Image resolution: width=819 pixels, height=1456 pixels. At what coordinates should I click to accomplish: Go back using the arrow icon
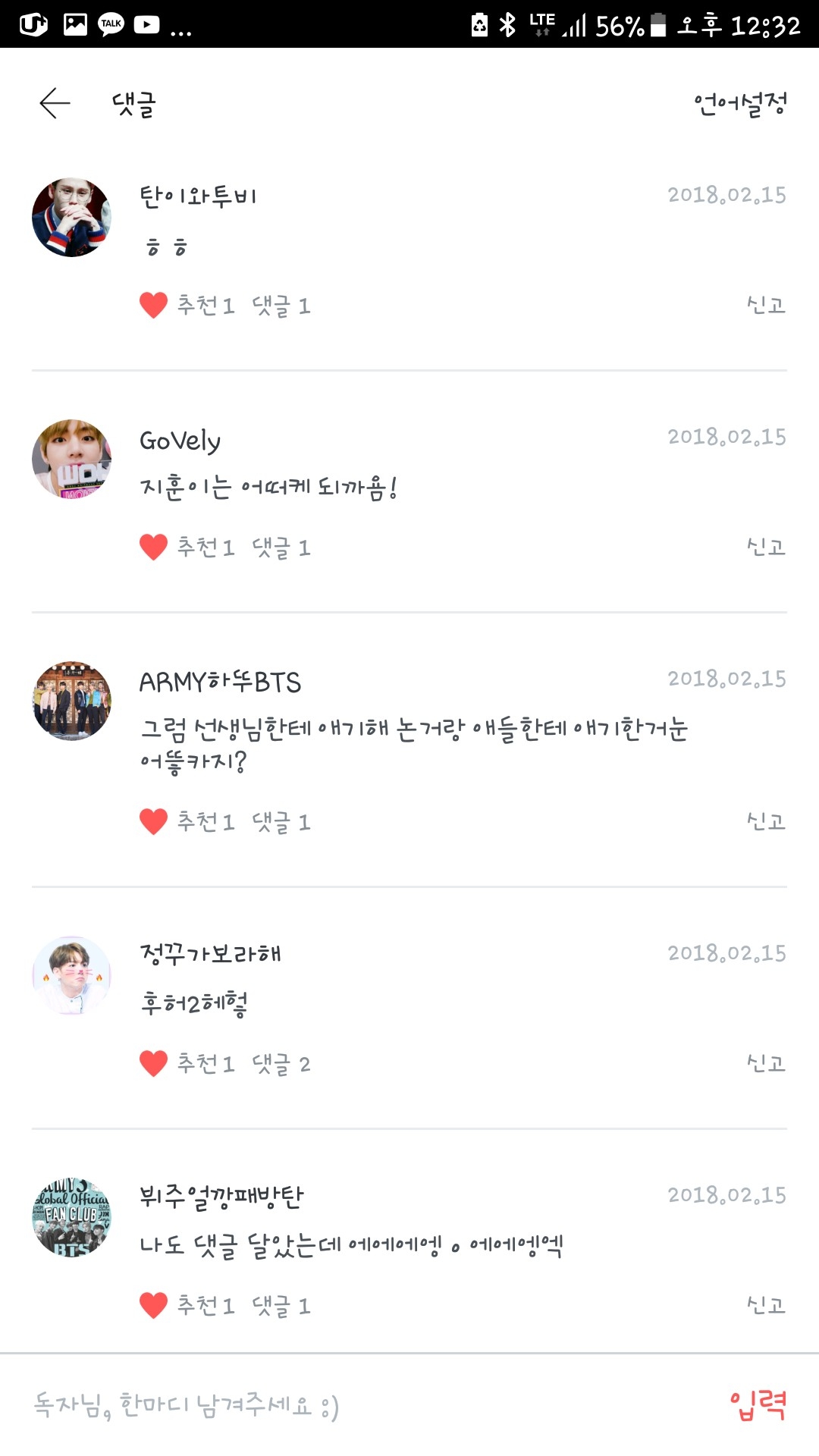coord(55,103)
